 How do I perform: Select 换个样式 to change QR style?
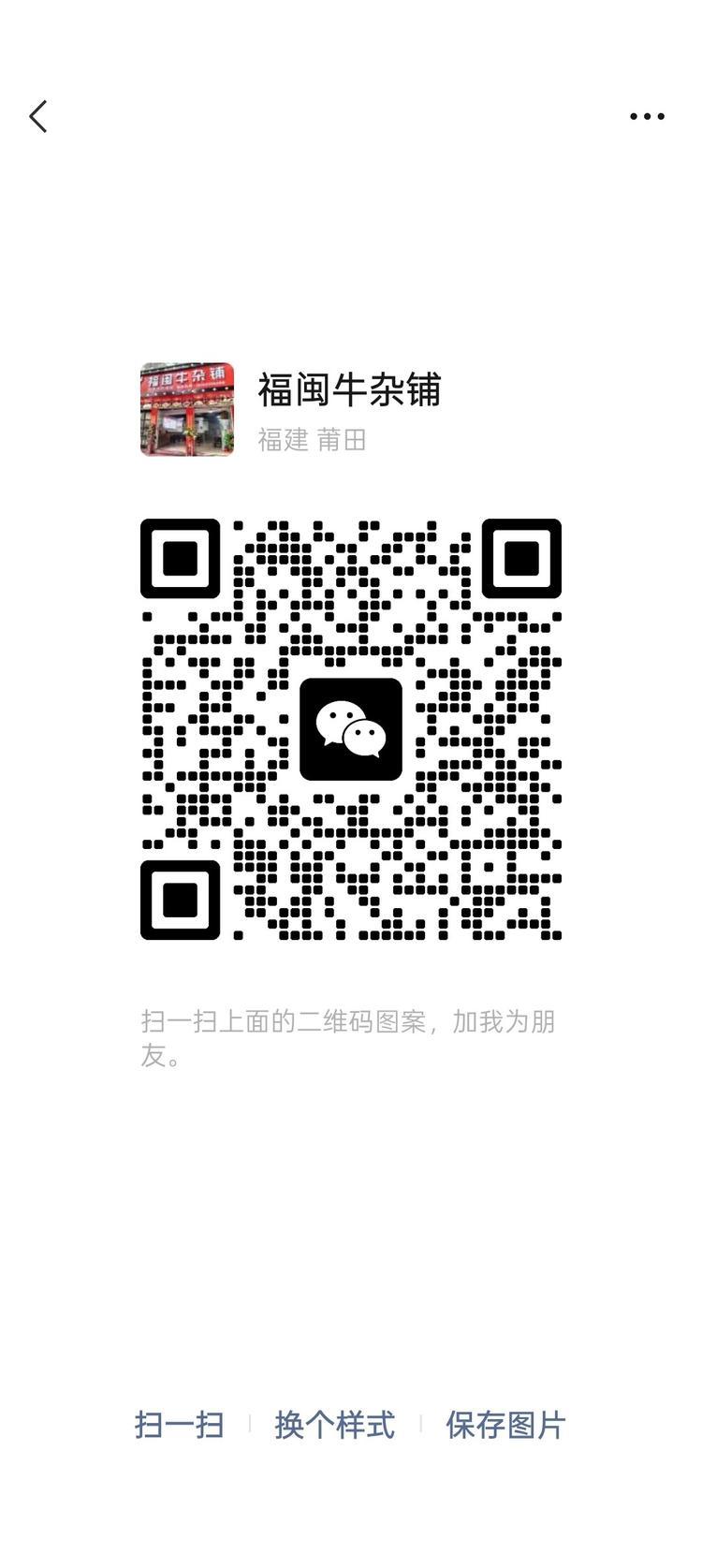coord(335,1425)
